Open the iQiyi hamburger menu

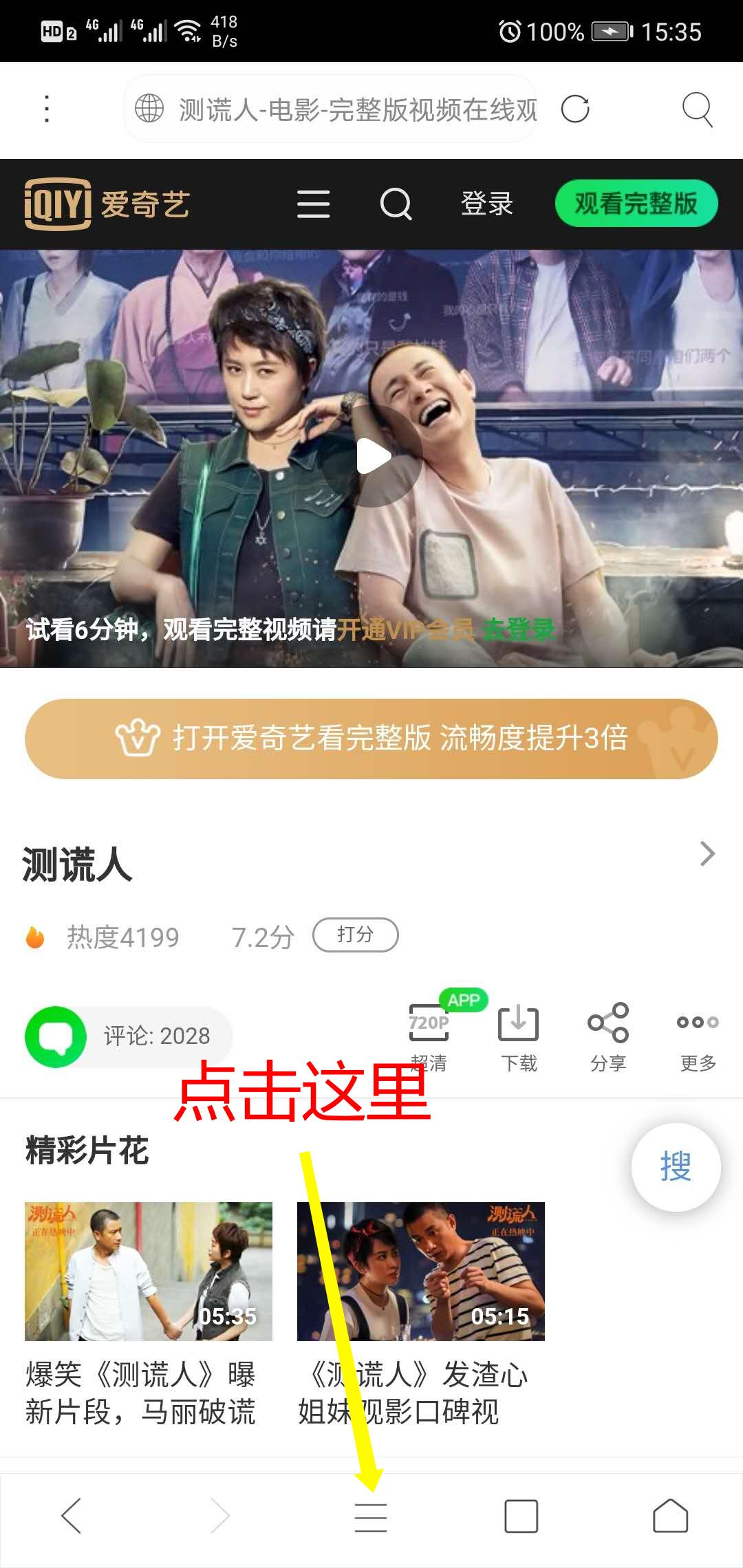pyautogui.click(x=314, y=204)
